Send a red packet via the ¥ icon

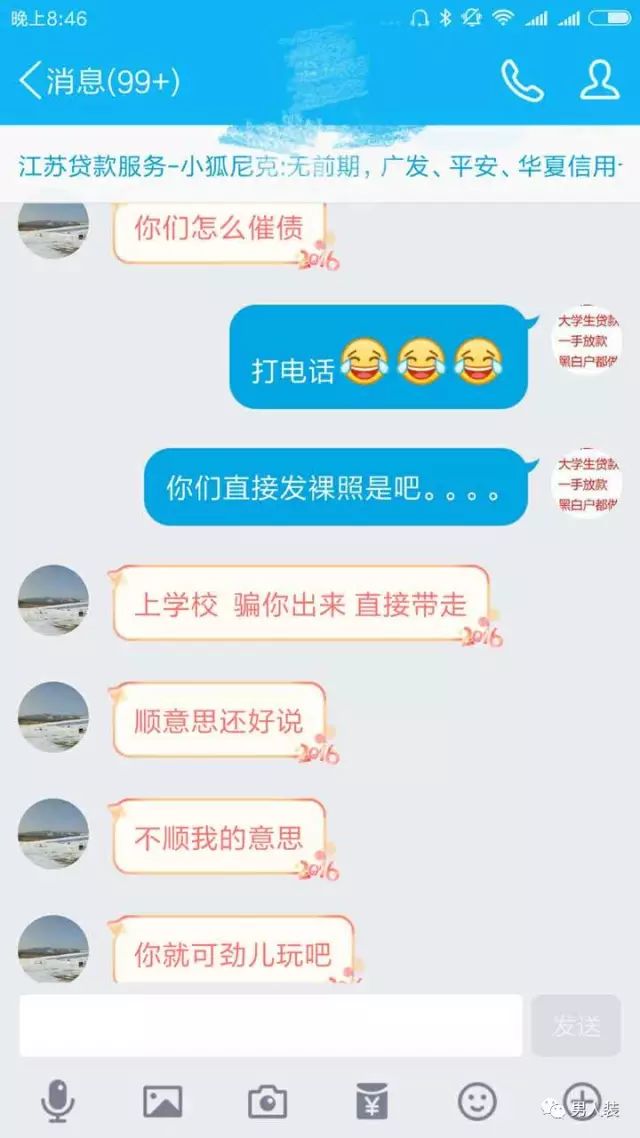click(372, 1101)
